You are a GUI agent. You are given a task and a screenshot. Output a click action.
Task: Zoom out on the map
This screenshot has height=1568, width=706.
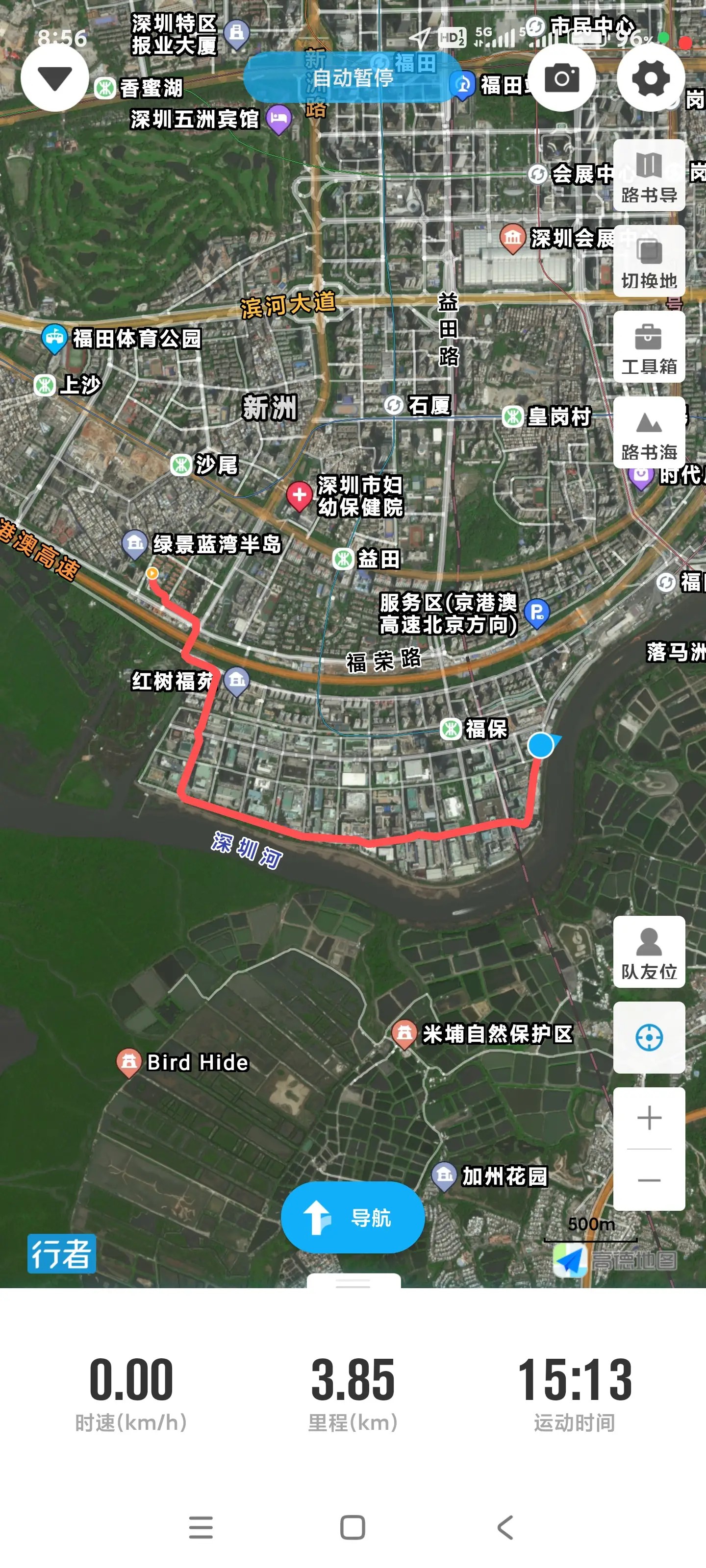pyautogui.click(x=649, y=1180)
